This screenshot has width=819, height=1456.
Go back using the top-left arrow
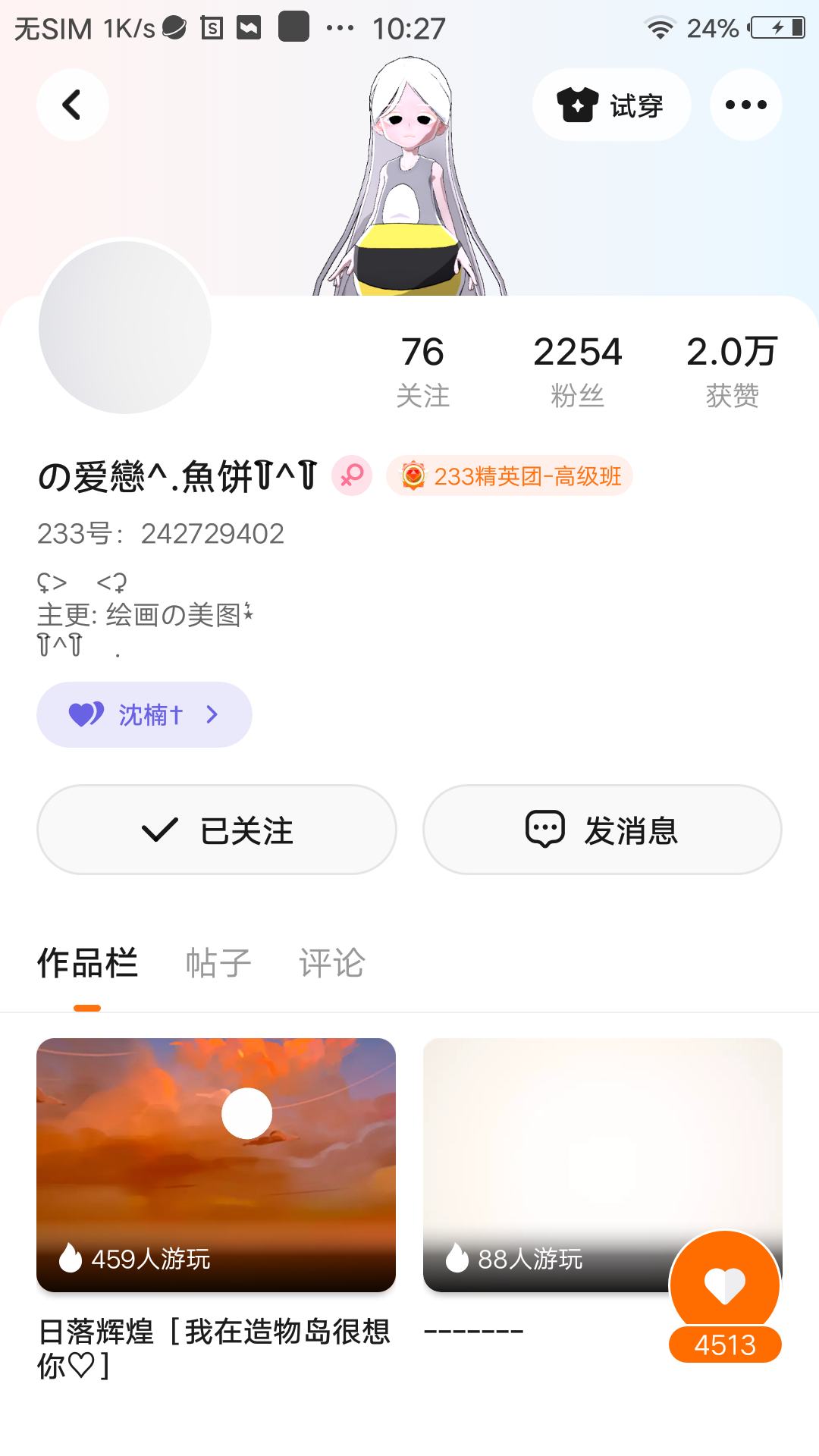click(x=72, y=105)
